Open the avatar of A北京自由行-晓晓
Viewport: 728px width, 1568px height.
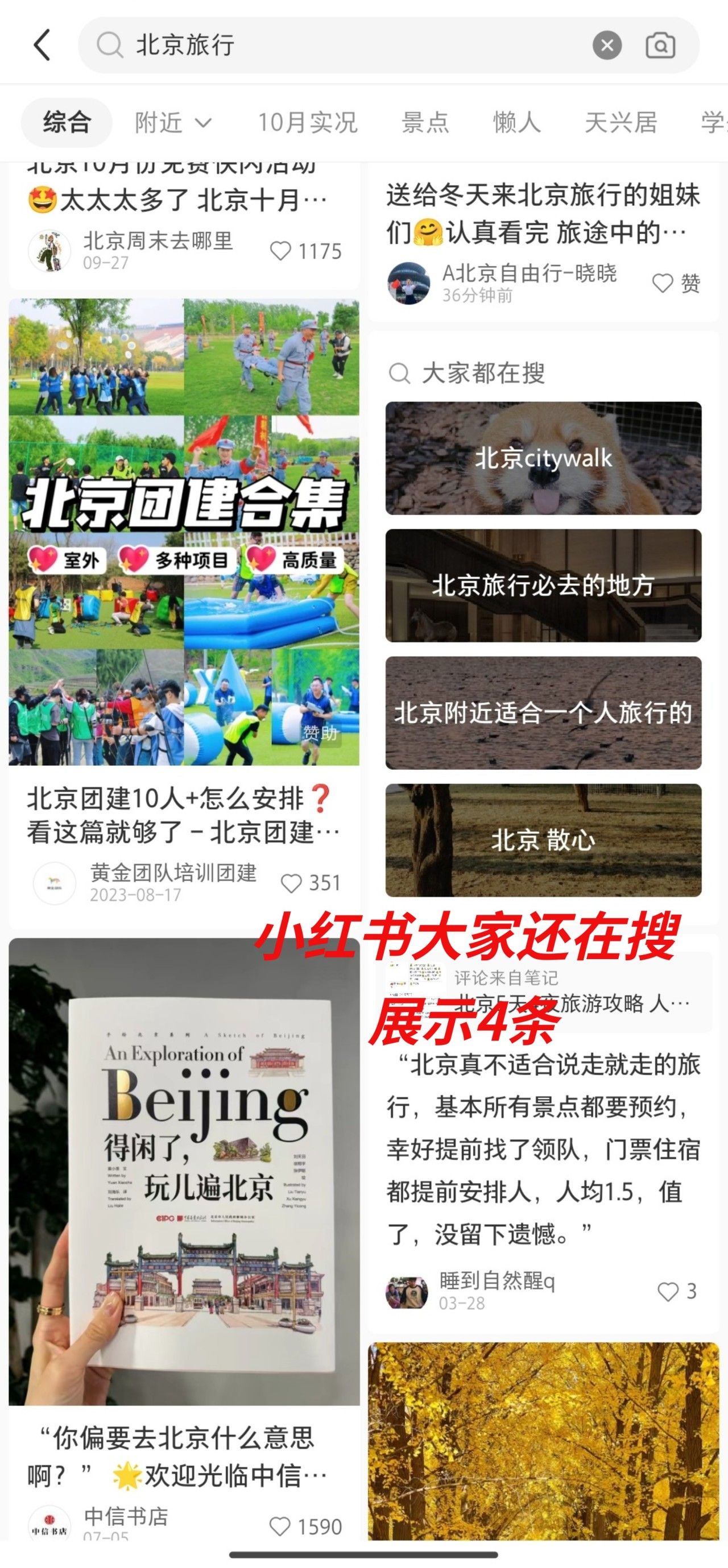tap(408, 281)
